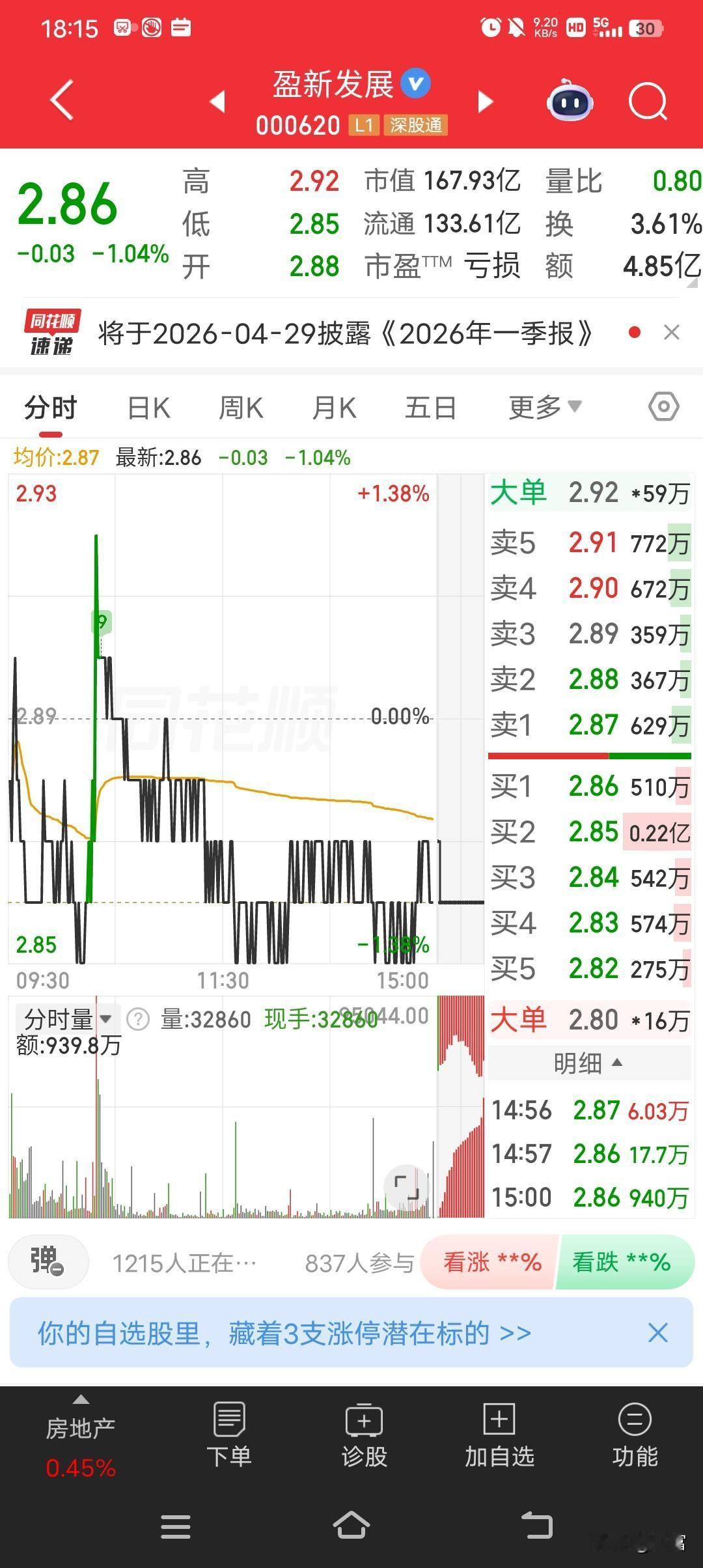Switch to the 五日 five-day chart tab

click(x=430, y=406)
